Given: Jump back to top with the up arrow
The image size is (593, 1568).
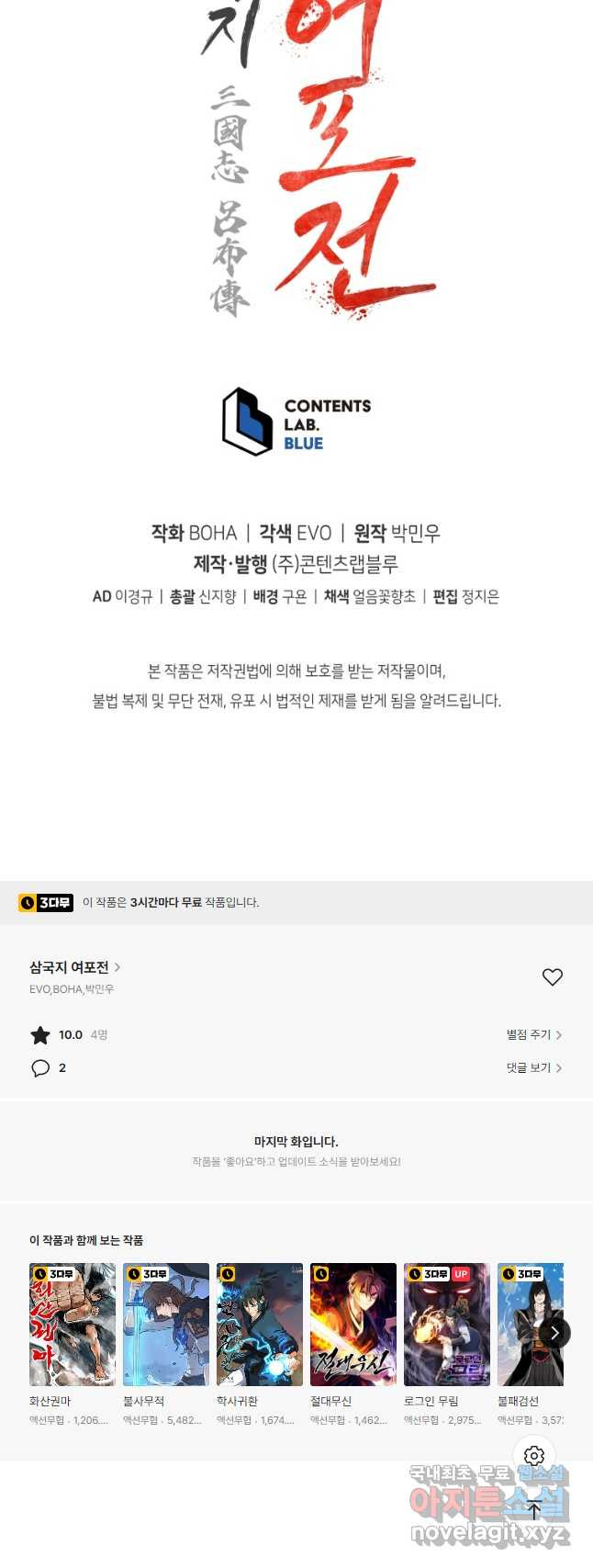Looking at the screenshot, I should click(534, 1511).
